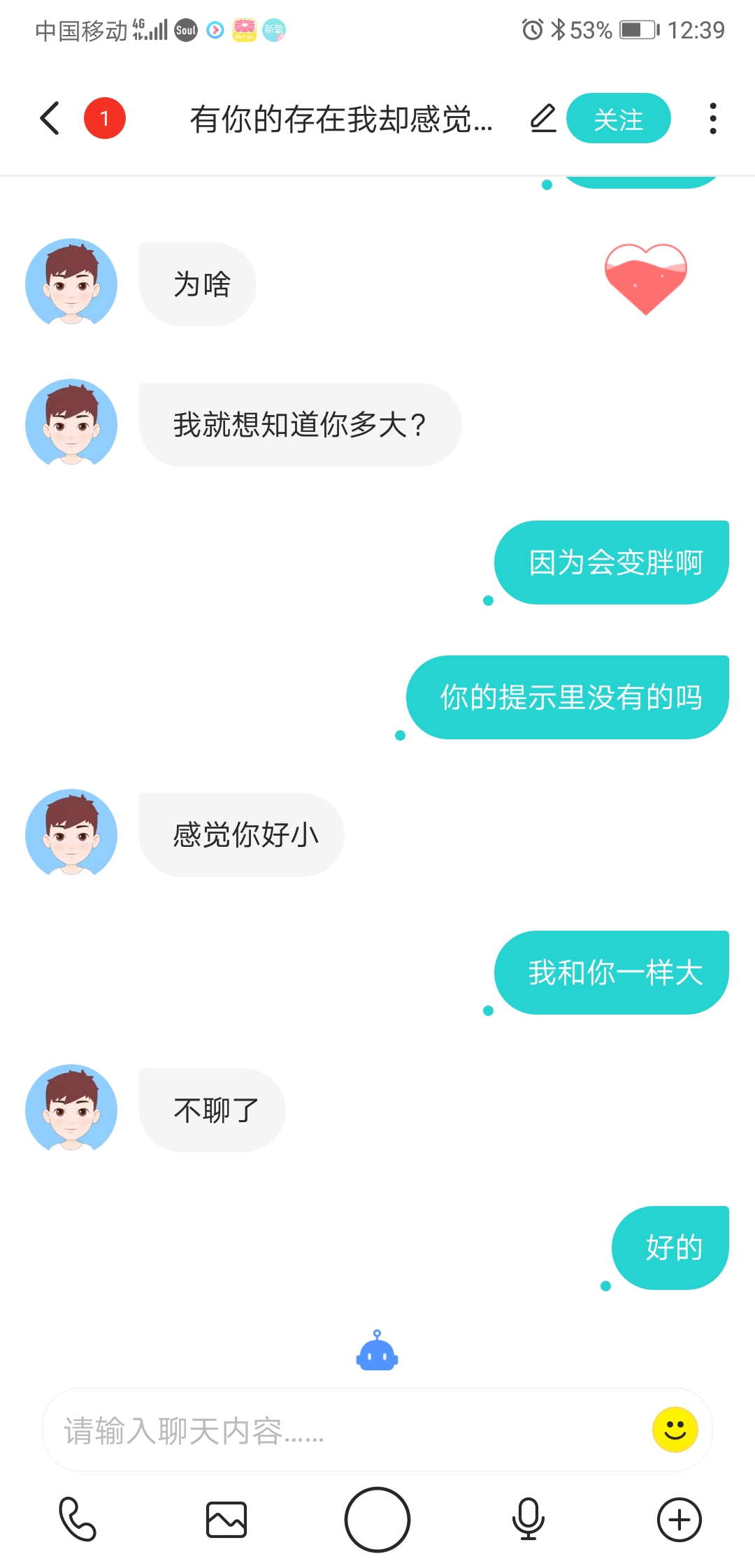This screenshot has height=1568, width=755.
Task: Open sender's avatar beside 为啥
Action: 71,284
